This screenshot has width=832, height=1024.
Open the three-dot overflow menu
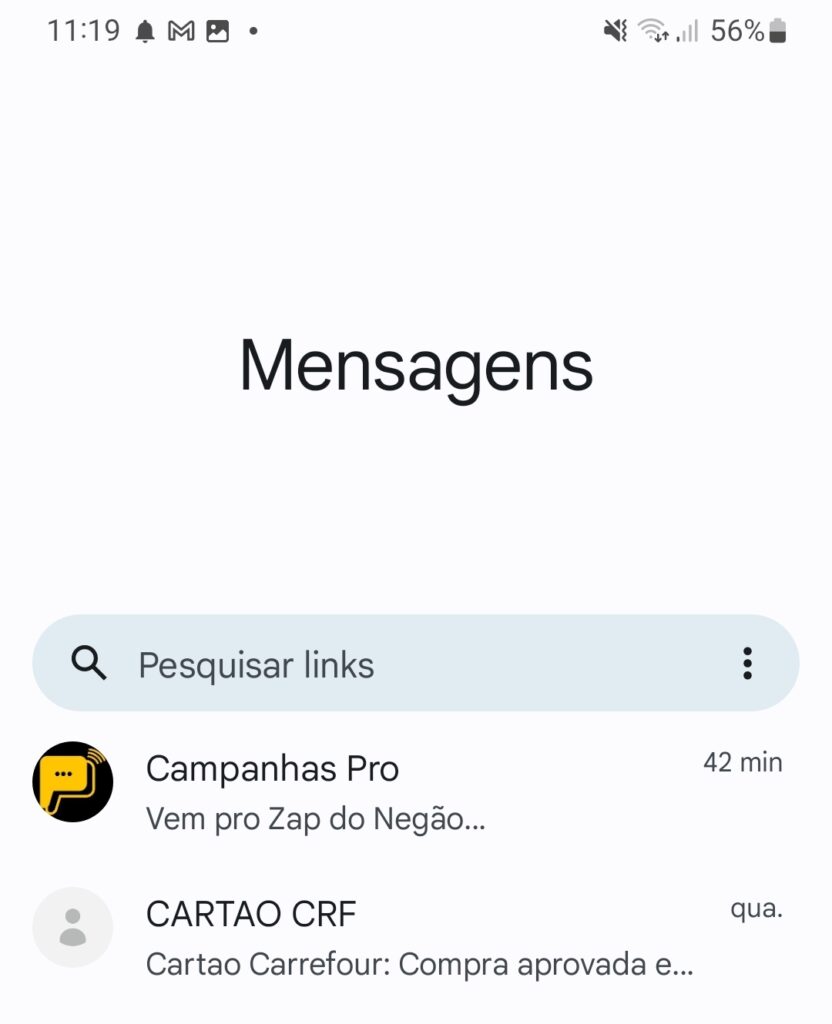click(x=746, y=664)
